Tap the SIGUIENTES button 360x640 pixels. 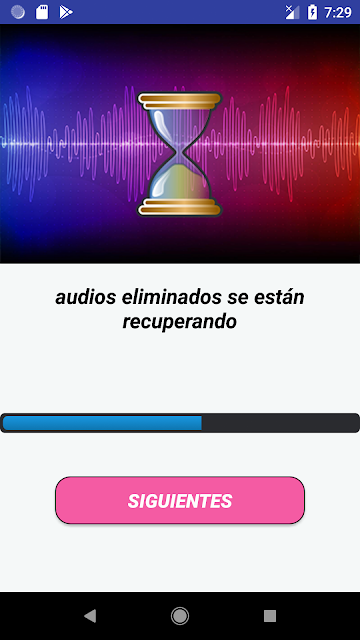(180, 500)
